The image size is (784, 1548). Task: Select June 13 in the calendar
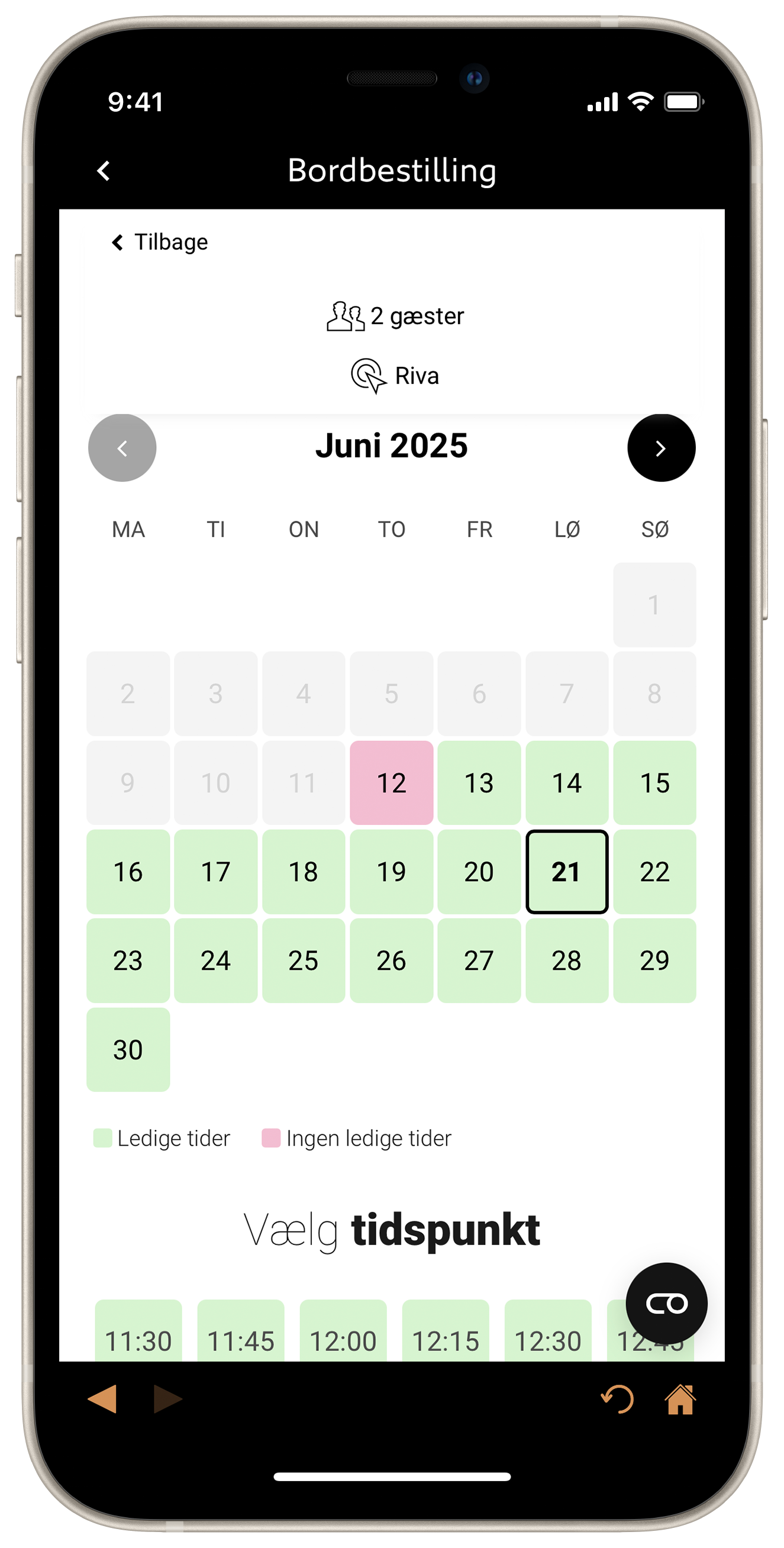[479, 782]
